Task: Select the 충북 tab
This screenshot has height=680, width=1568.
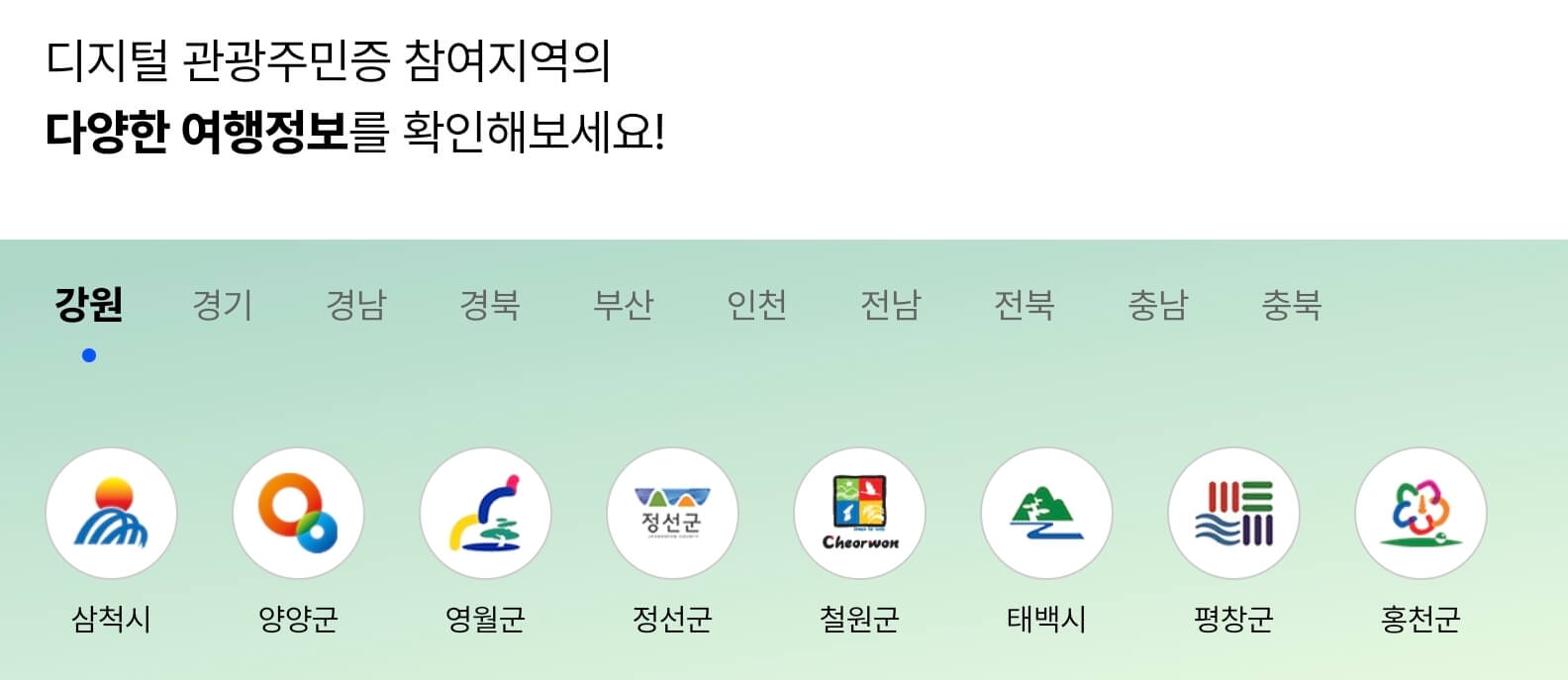Action: pyautogui.click(x=1292, y=305)
